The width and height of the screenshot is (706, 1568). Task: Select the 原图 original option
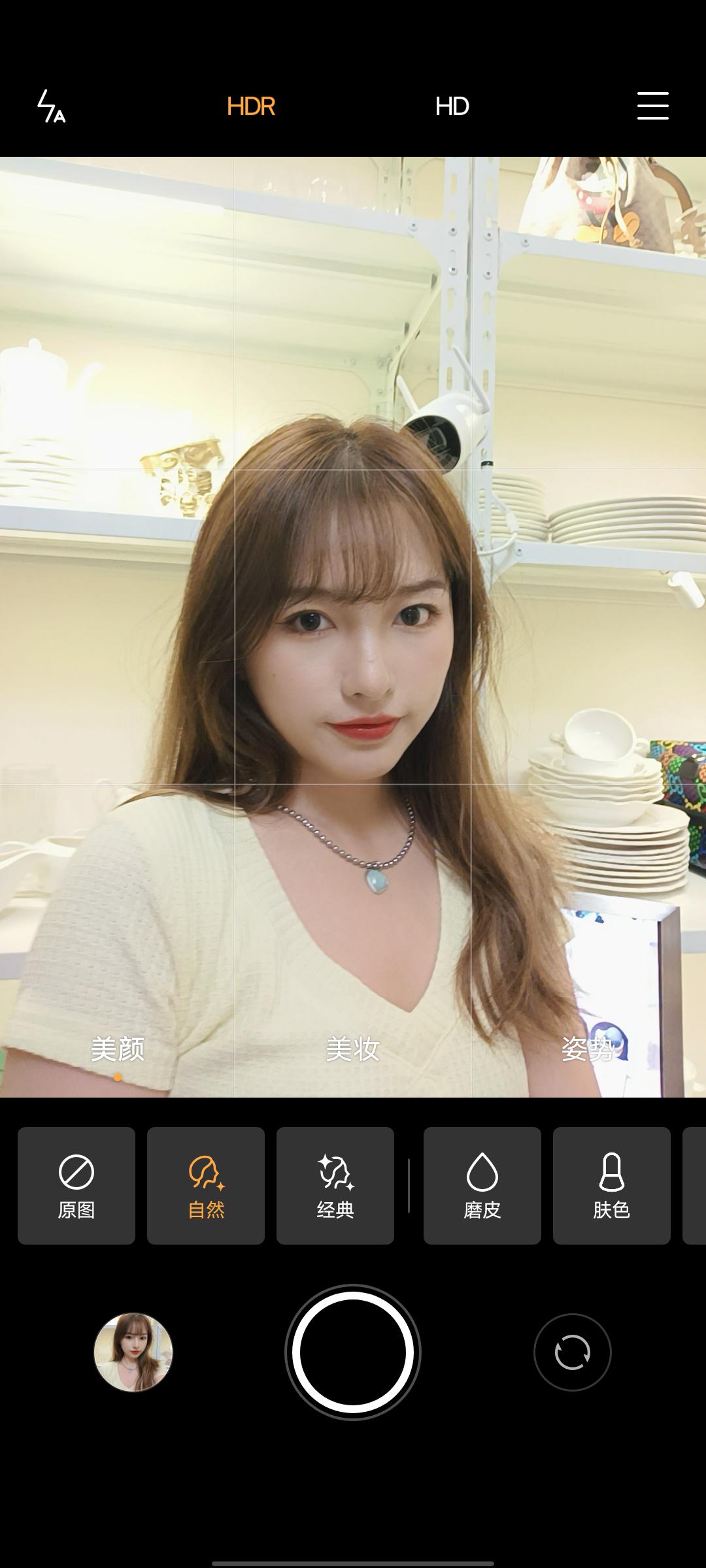click(x=76, y=1185)
